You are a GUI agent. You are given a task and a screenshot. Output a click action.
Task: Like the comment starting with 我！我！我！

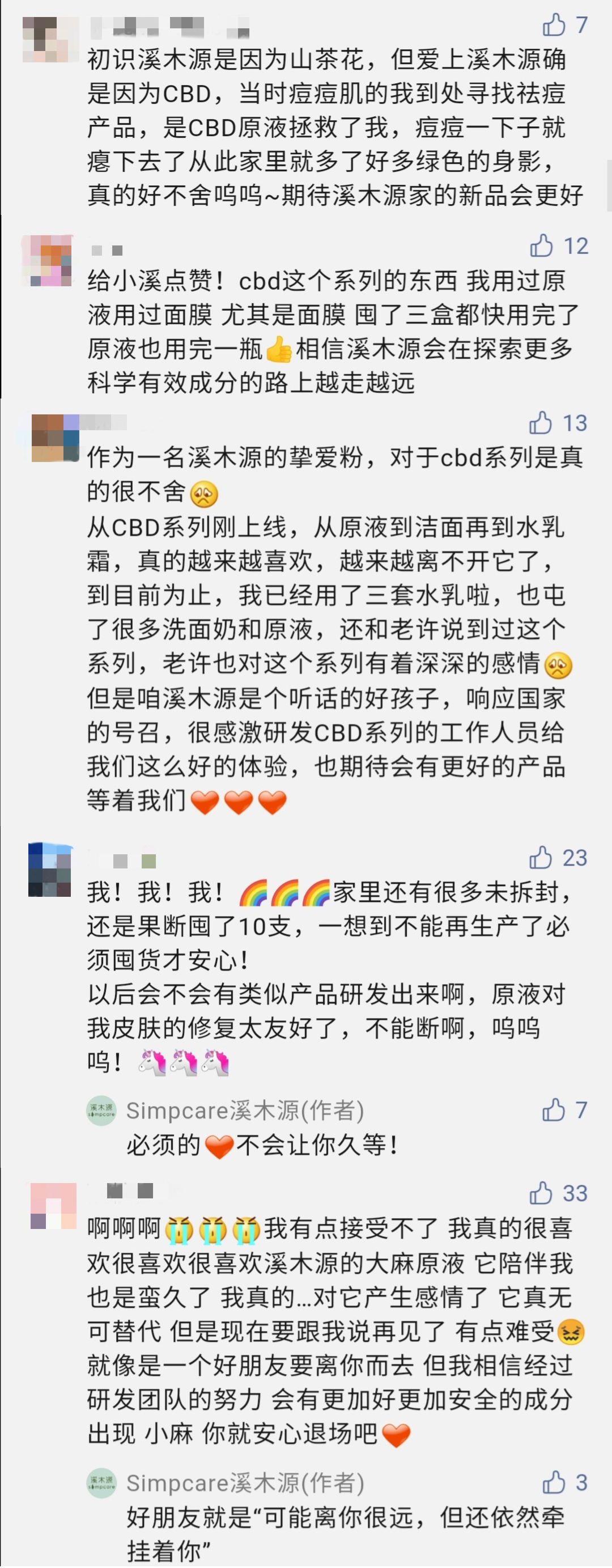coord(540,858)
